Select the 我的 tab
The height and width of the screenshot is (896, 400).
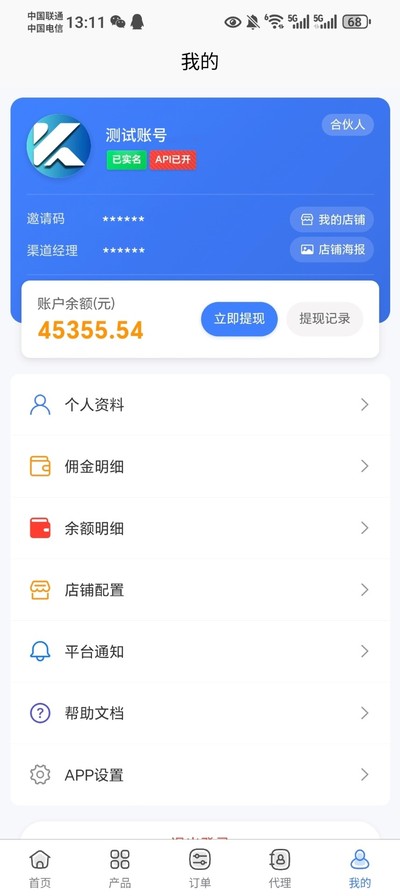[x=360, y=868]
